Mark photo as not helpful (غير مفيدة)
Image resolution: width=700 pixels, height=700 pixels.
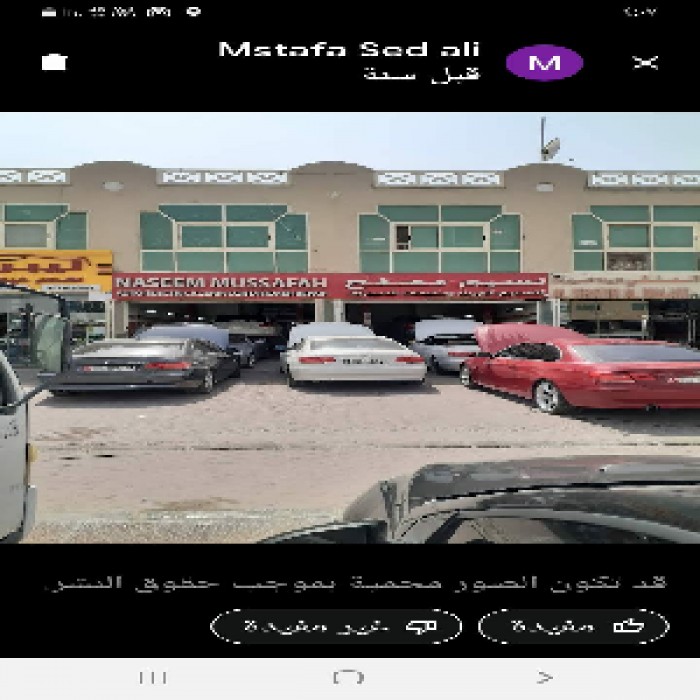tap(336, 626)
